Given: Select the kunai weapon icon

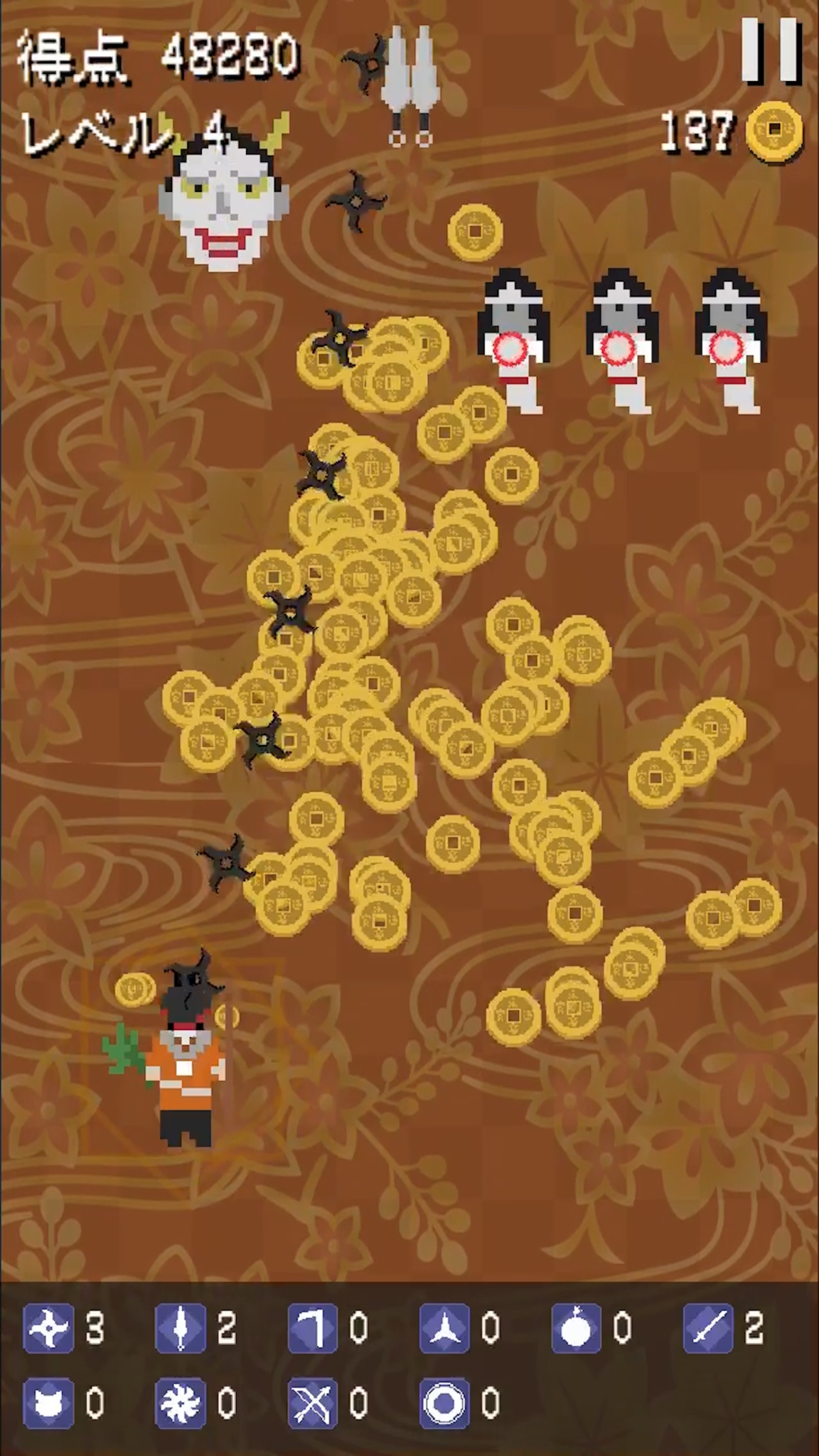Looking at the screenshot, I should click(x=181, y=1327).
